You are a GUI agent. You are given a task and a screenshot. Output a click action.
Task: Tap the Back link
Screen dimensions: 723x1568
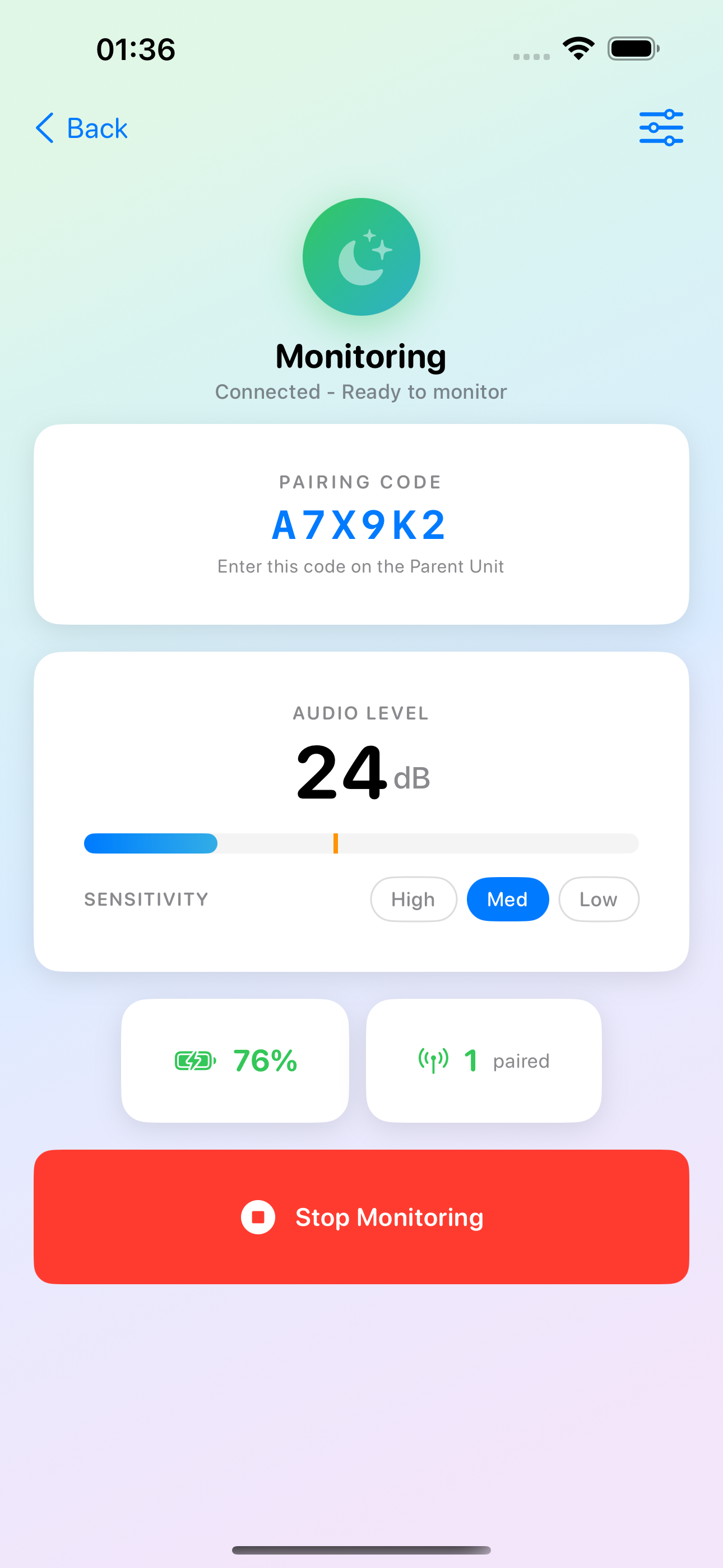[x=96, y=128]
